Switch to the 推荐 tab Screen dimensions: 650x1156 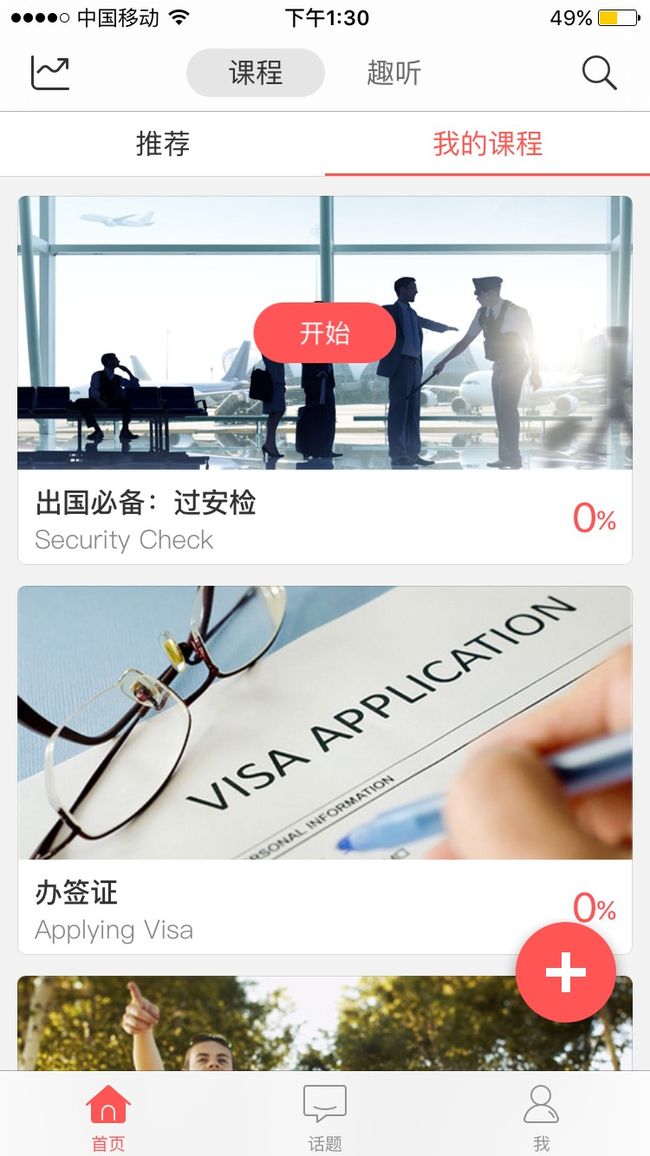pyautogui.click(x=163, y=144)
